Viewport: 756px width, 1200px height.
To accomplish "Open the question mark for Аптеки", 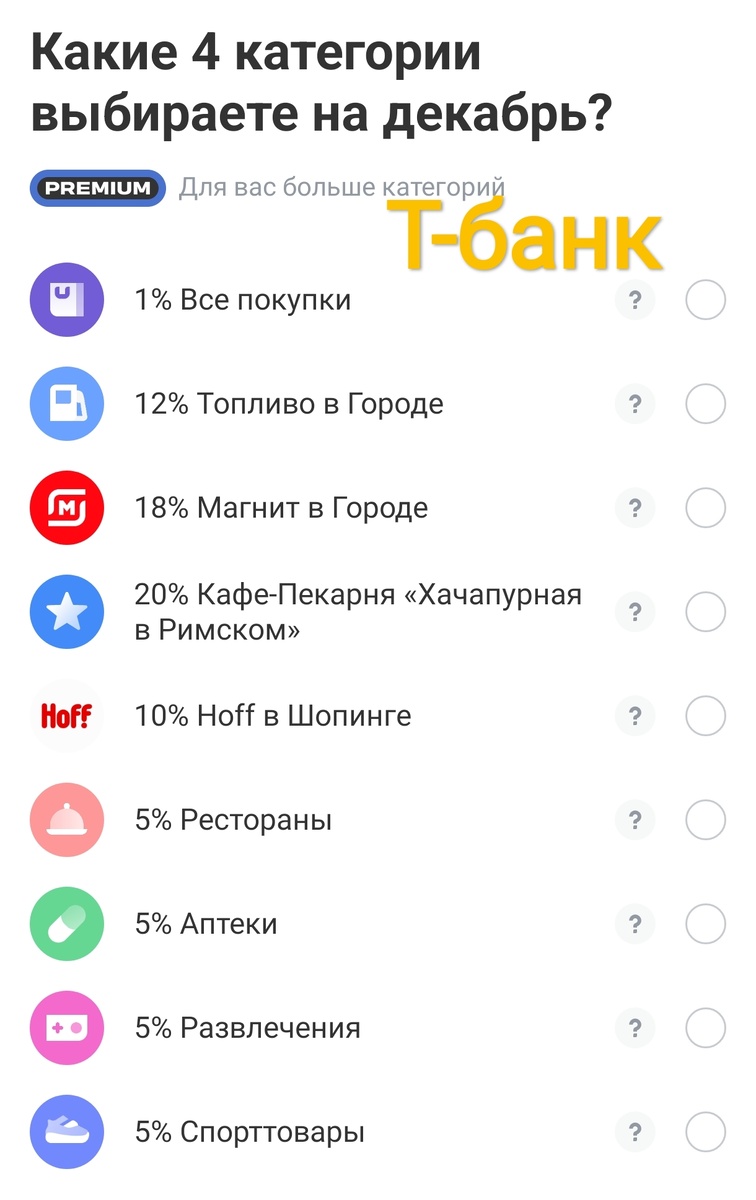I will click(x=634, y=924).
